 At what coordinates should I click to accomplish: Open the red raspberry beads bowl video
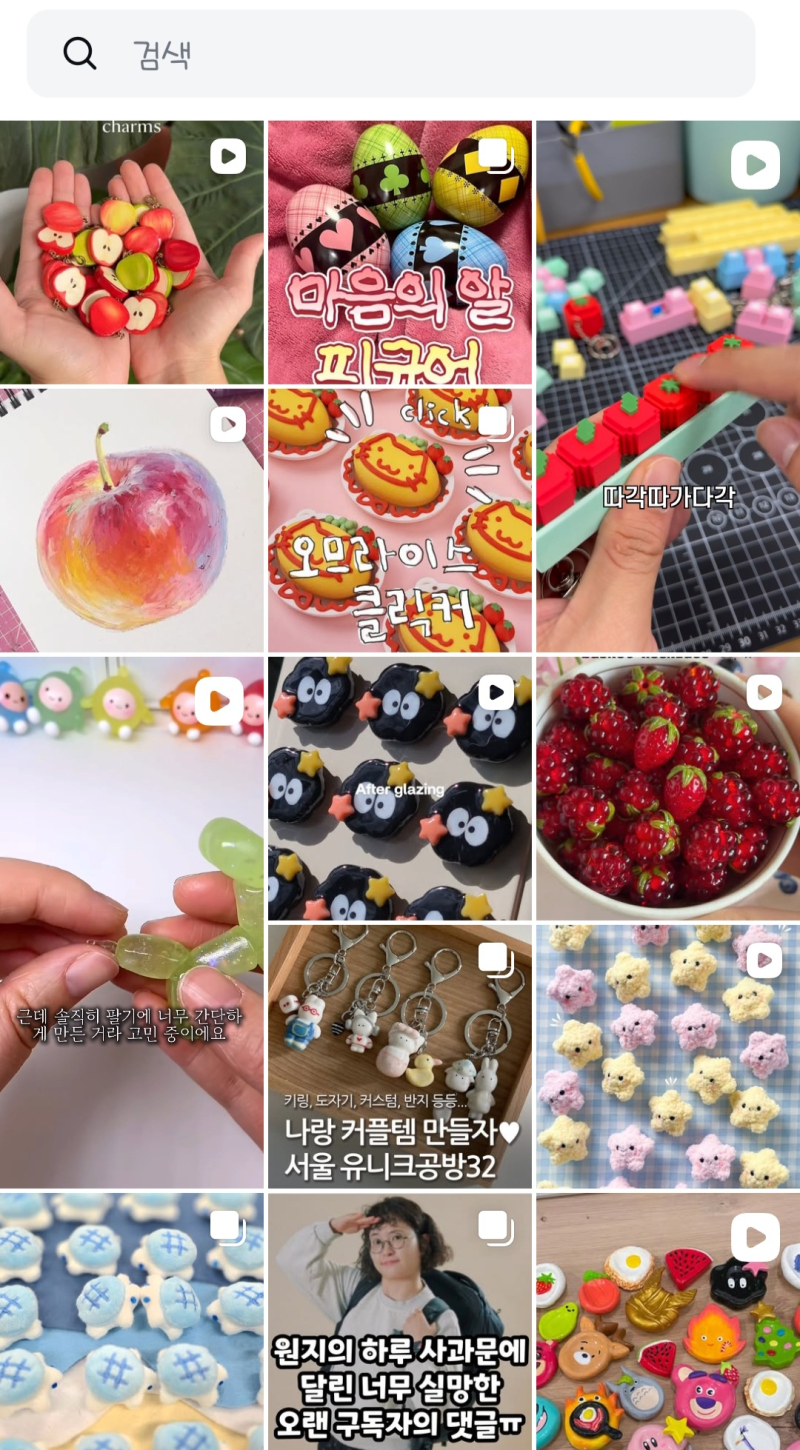[x=668, y=789]
